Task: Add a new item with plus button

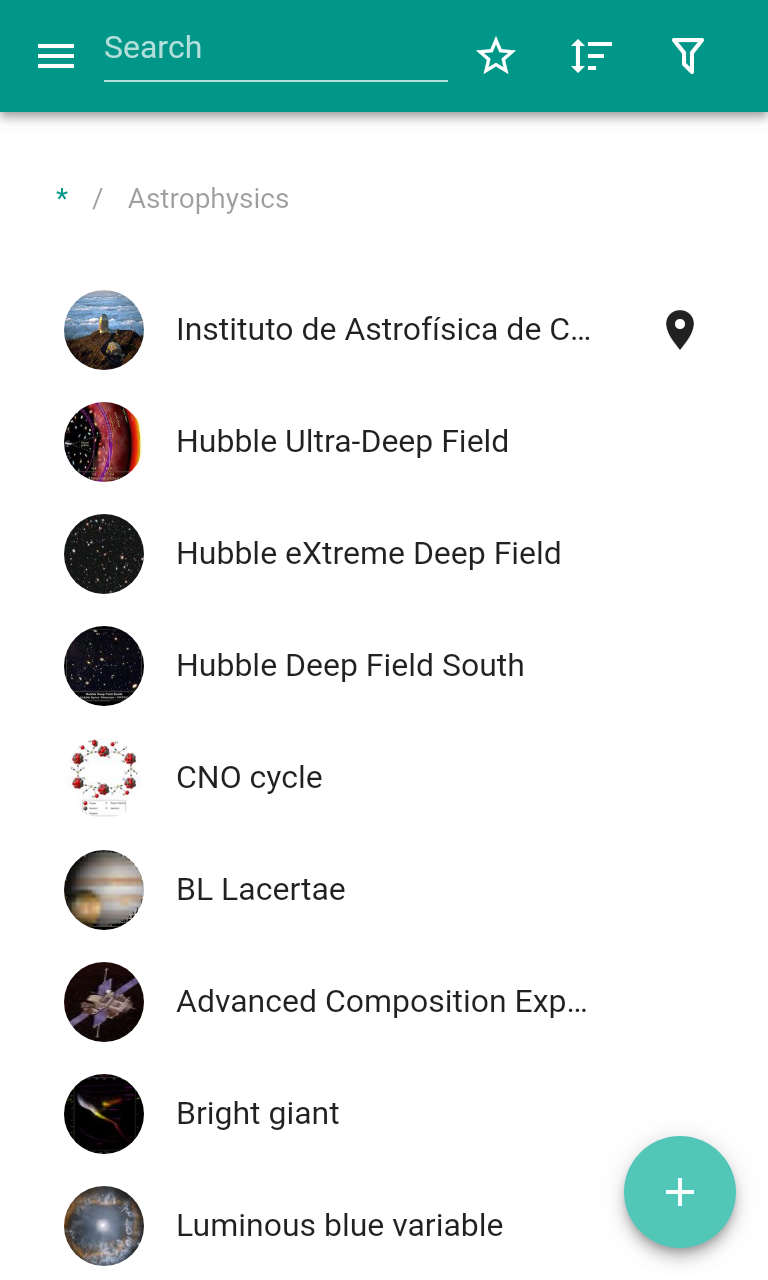Action: (680, 1192)
